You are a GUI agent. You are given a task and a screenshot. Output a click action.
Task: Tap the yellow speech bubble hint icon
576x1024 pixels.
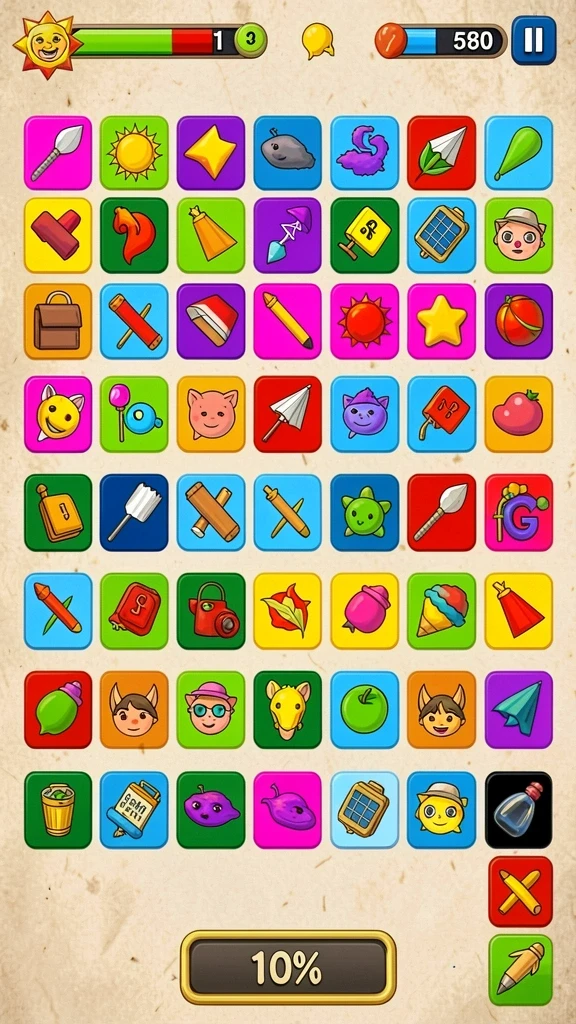[x=317, y=40]
